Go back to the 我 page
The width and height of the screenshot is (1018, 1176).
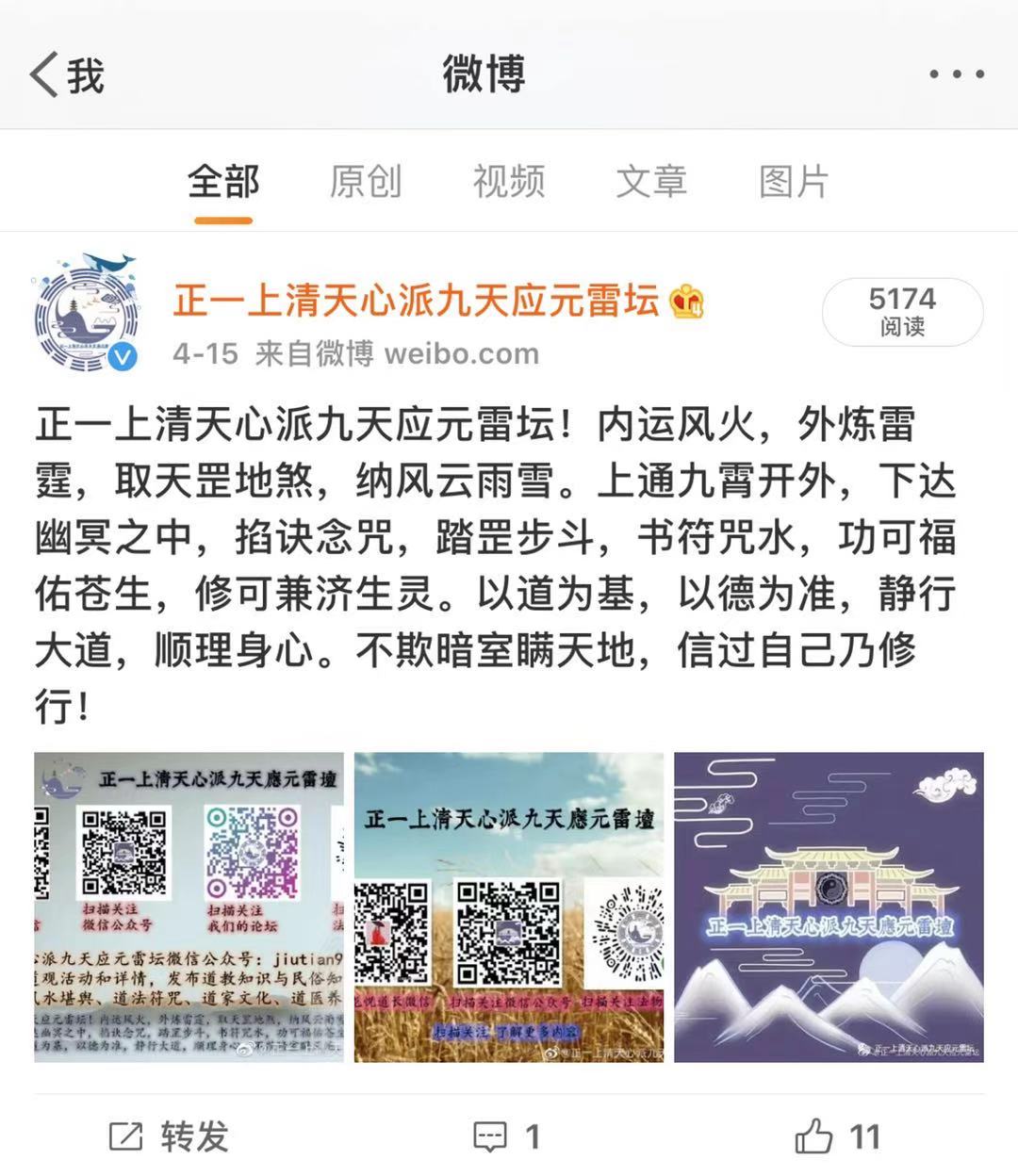(x=66, y=75)
